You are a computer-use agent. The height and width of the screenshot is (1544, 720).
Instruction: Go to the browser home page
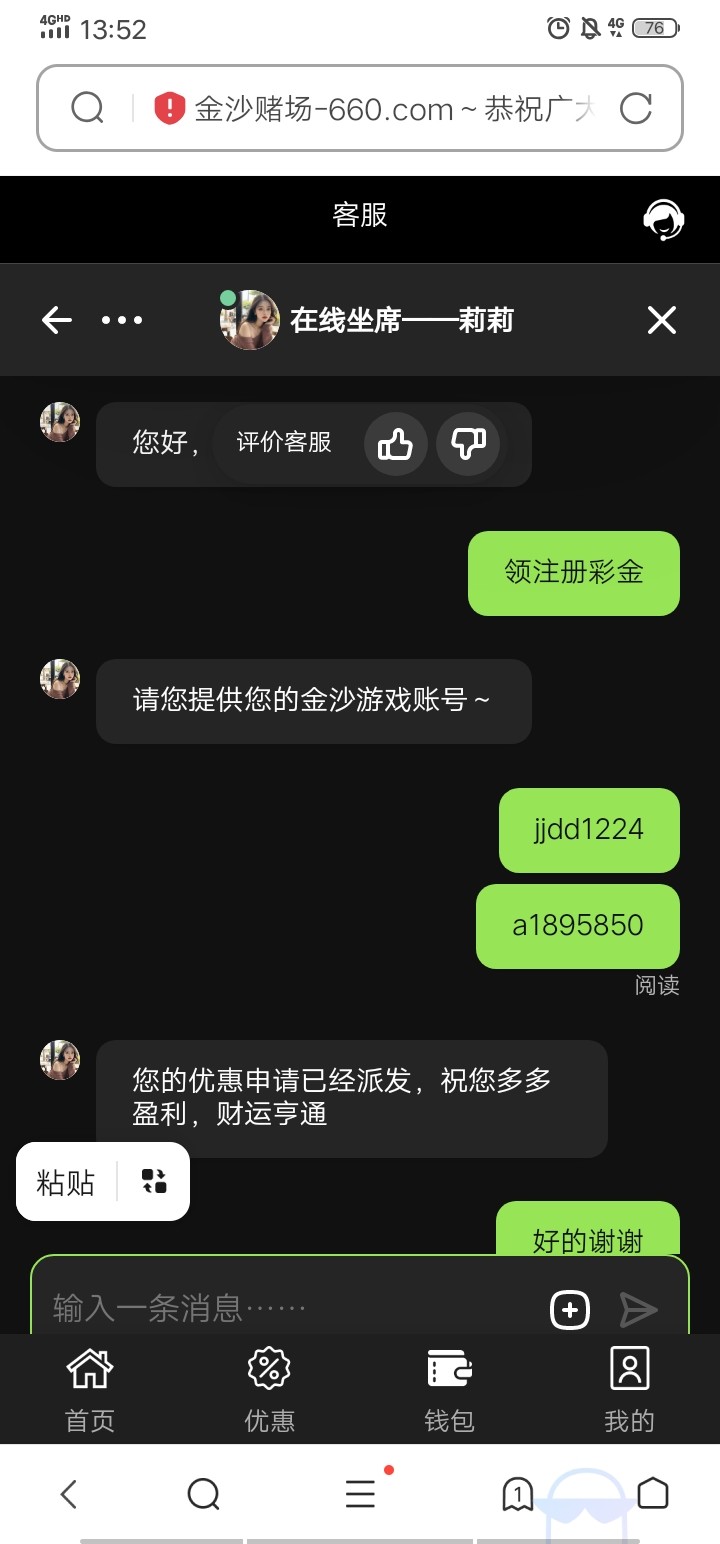tap(653, 1494)
